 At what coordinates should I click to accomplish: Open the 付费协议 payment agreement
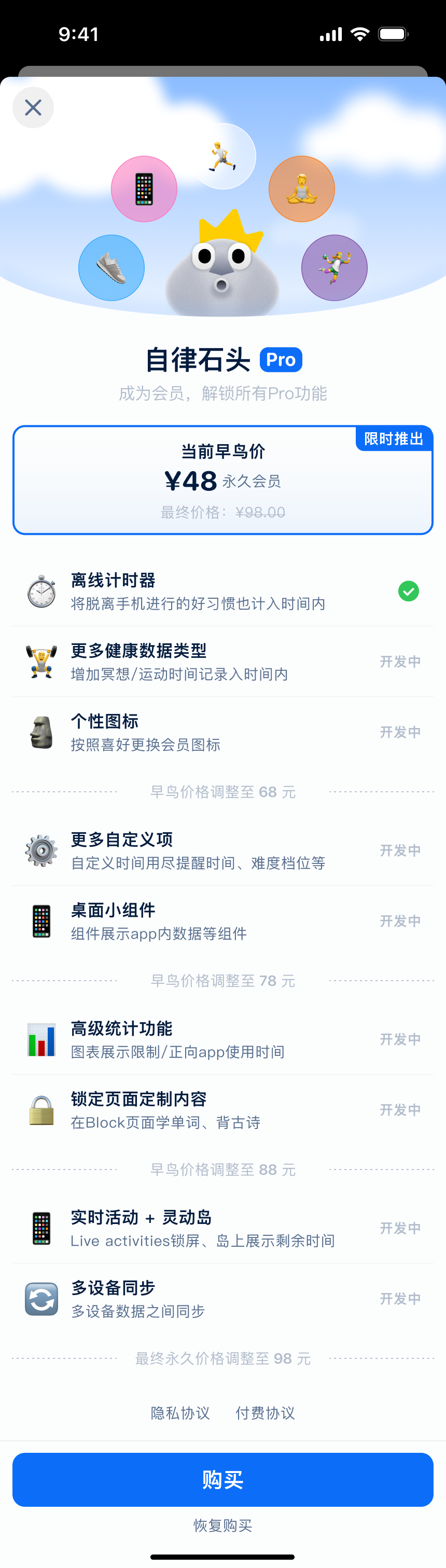click(x=266, y=1413)
